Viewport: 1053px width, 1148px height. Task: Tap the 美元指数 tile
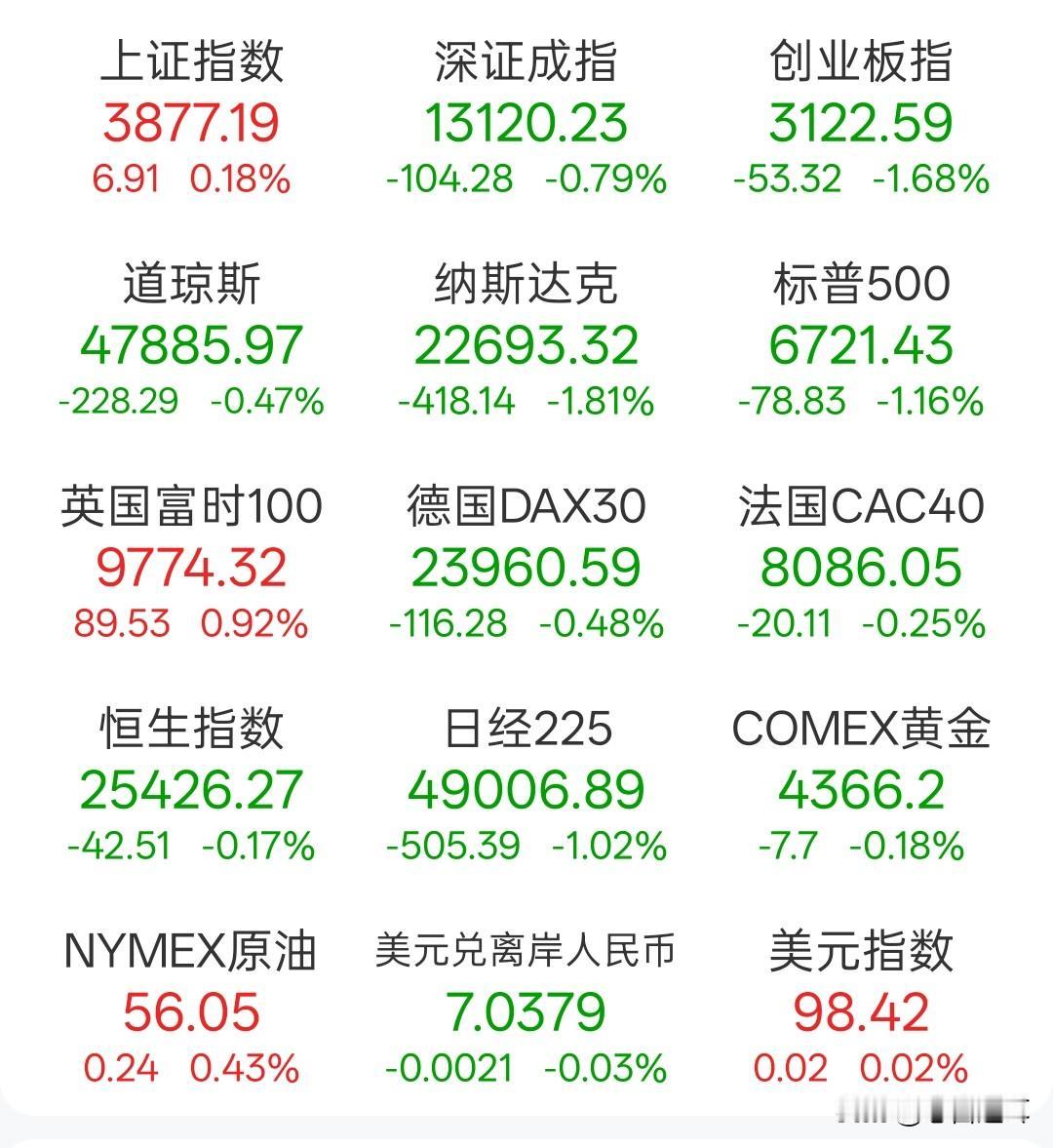pos(861,1010)
